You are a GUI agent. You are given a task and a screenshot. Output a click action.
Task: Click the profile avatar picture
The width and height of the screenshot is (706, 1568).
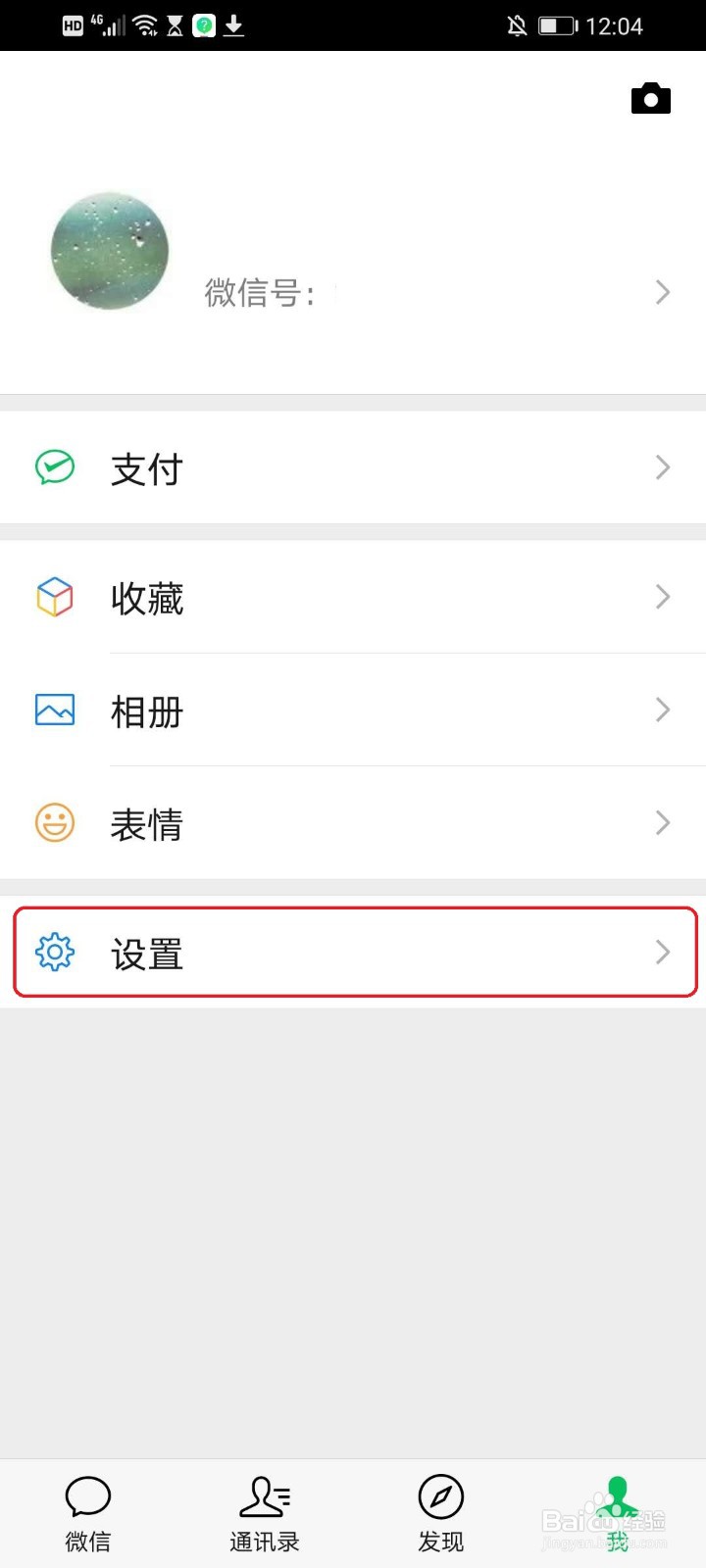[x=110, y=251]
